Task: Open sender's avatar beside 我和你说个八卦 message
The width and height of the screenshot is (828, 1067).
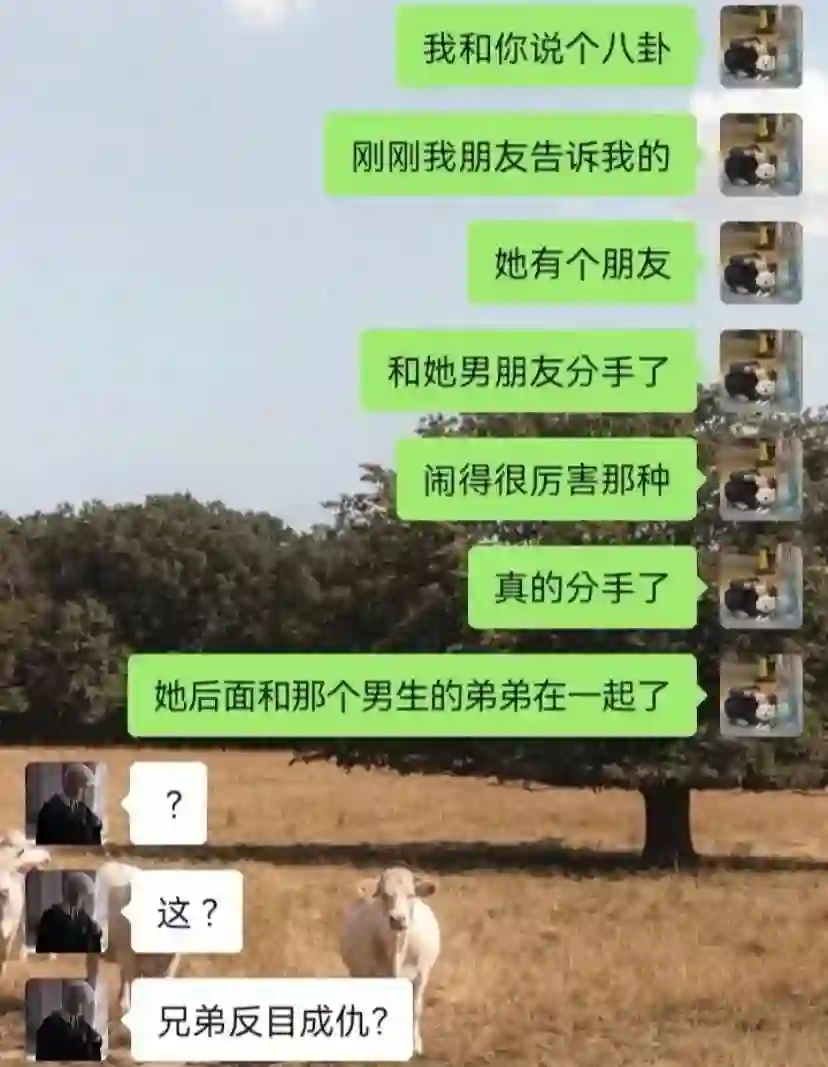Action: coord(761,46)
